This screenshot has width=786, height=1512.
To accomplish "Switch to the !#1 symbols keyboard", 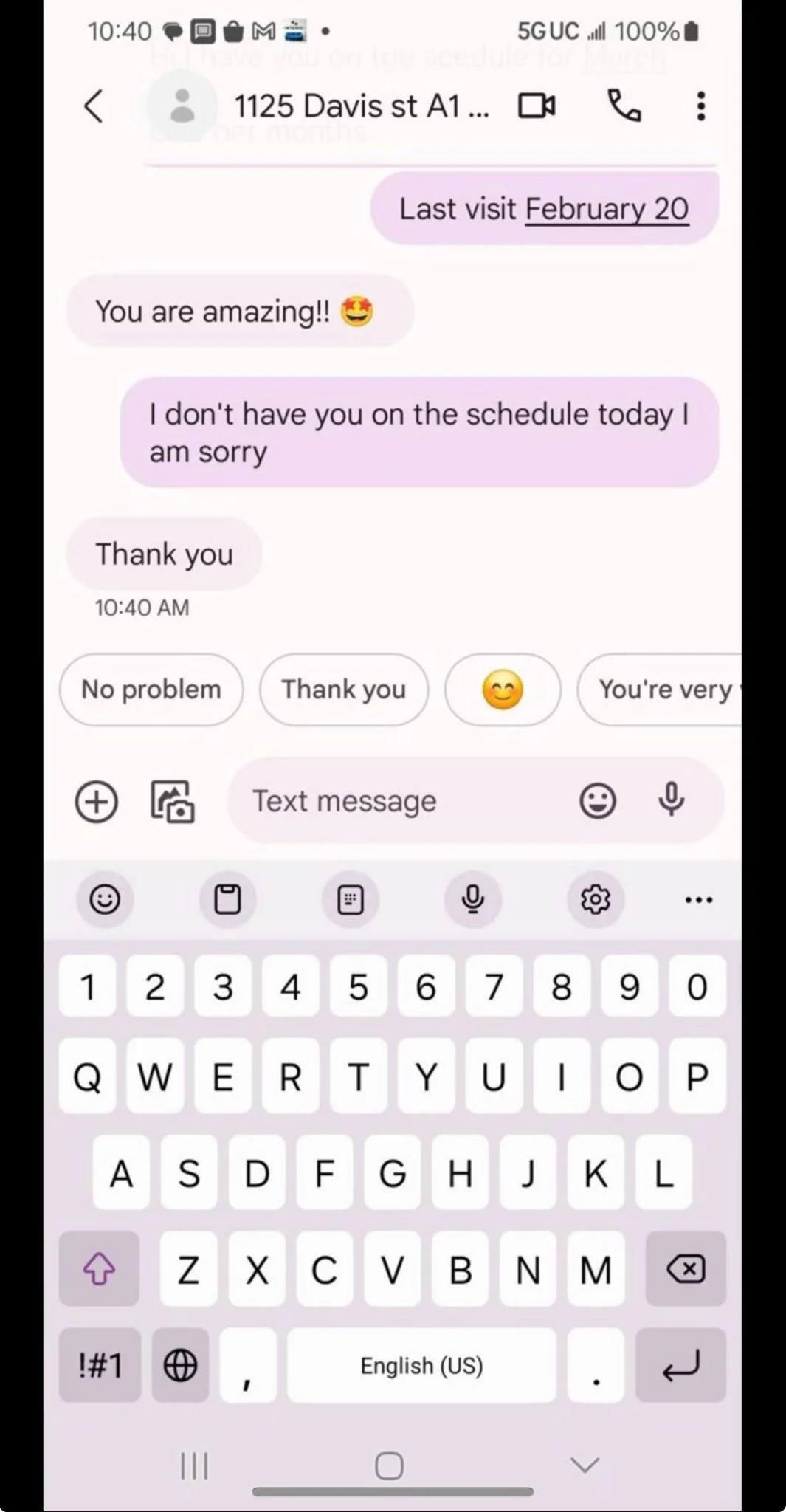I will point(100,1365).
